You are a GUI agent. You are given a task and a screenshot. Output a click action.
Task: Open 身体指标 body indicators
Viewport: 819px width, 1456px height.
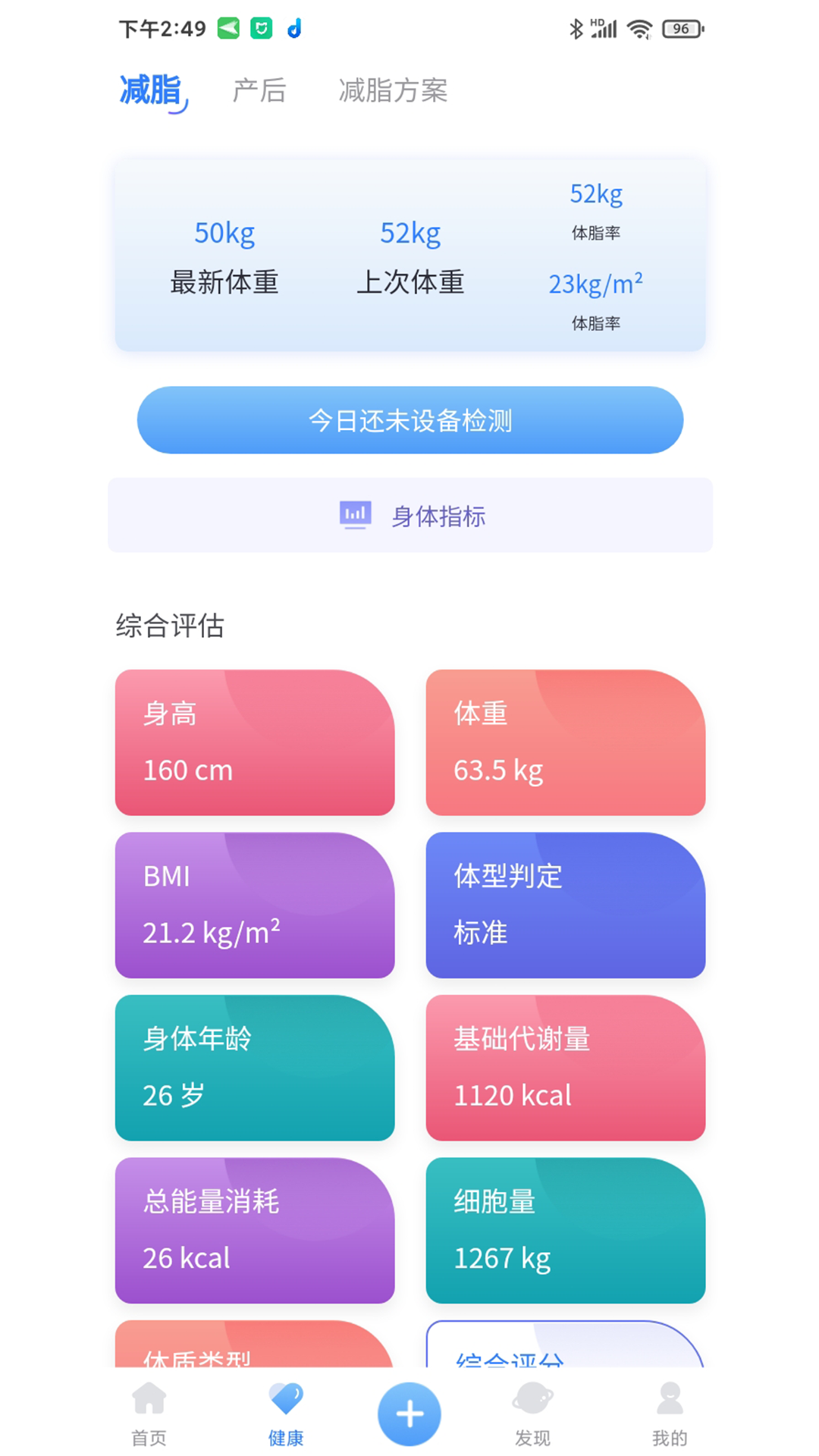[x=409, y=516]
